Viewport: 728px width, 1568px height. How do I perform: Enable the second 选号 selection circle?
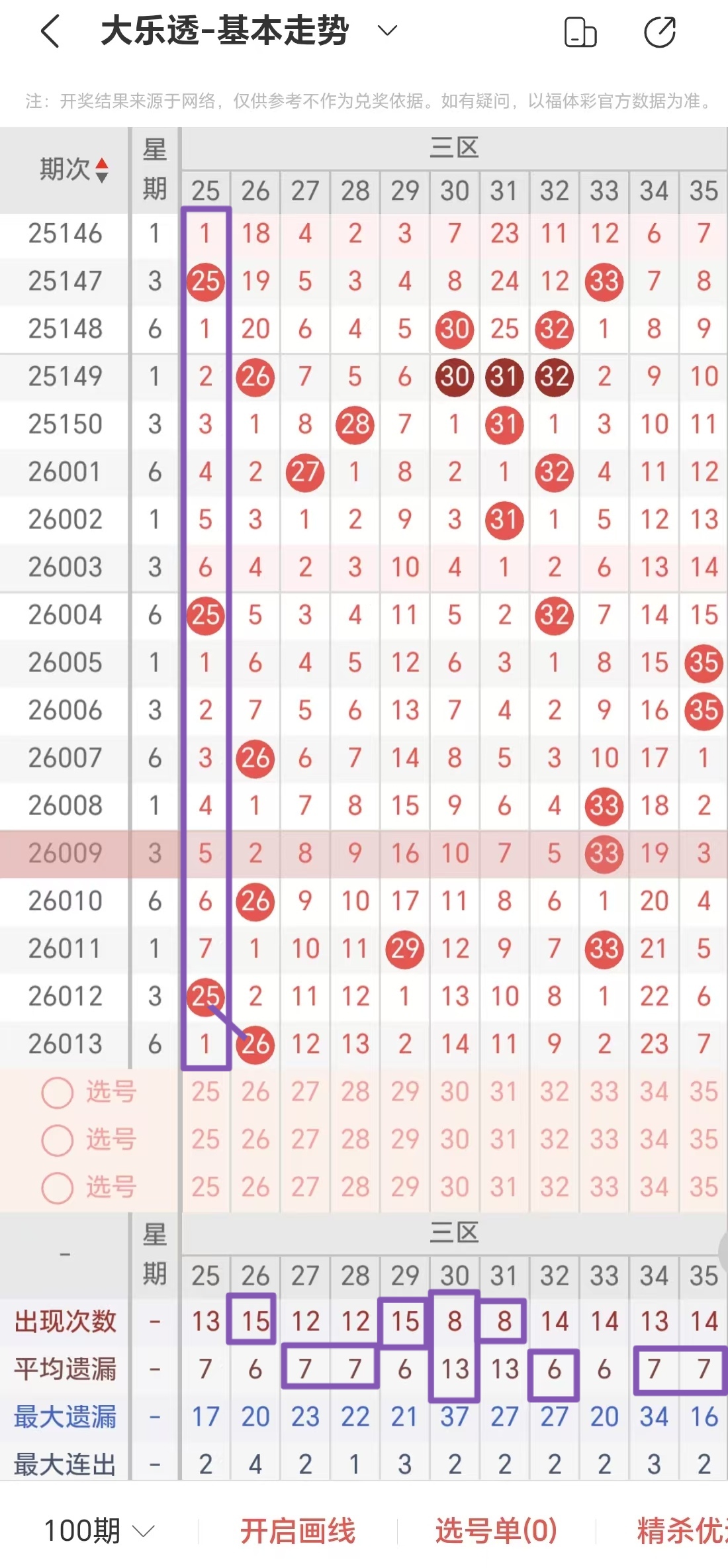click(x=58, y=1140)
